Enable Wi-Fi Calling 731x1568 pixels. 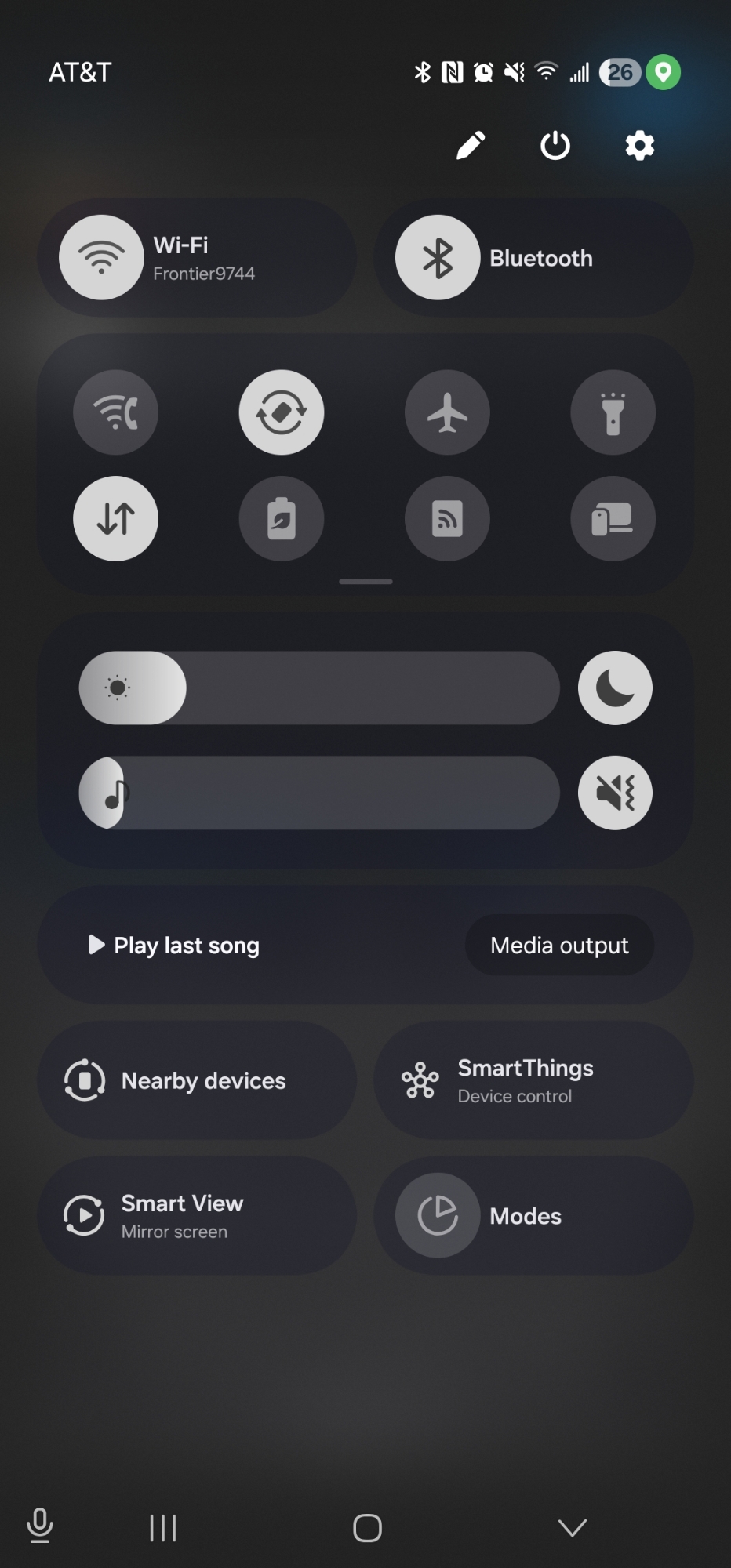[x=116, y=412]
